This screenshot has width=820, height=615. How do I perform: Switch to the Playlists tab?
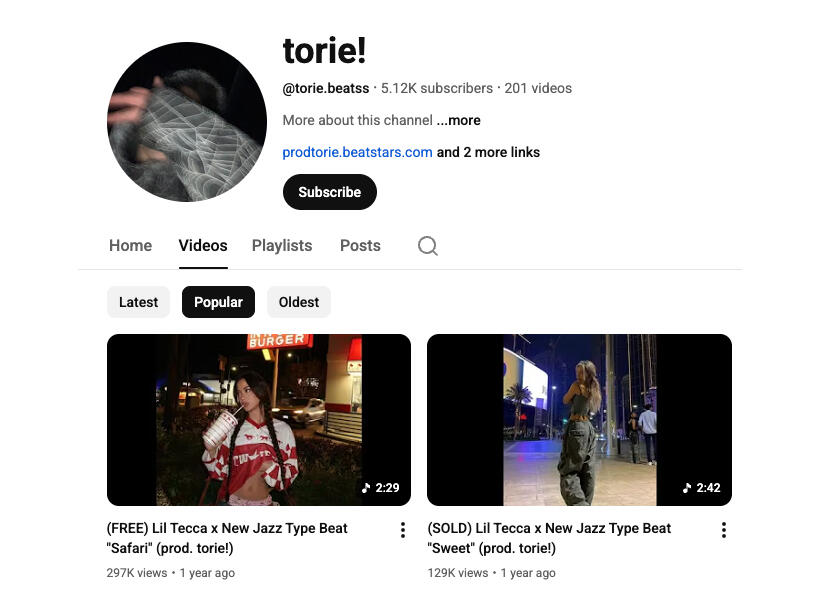tap(282, 245)
